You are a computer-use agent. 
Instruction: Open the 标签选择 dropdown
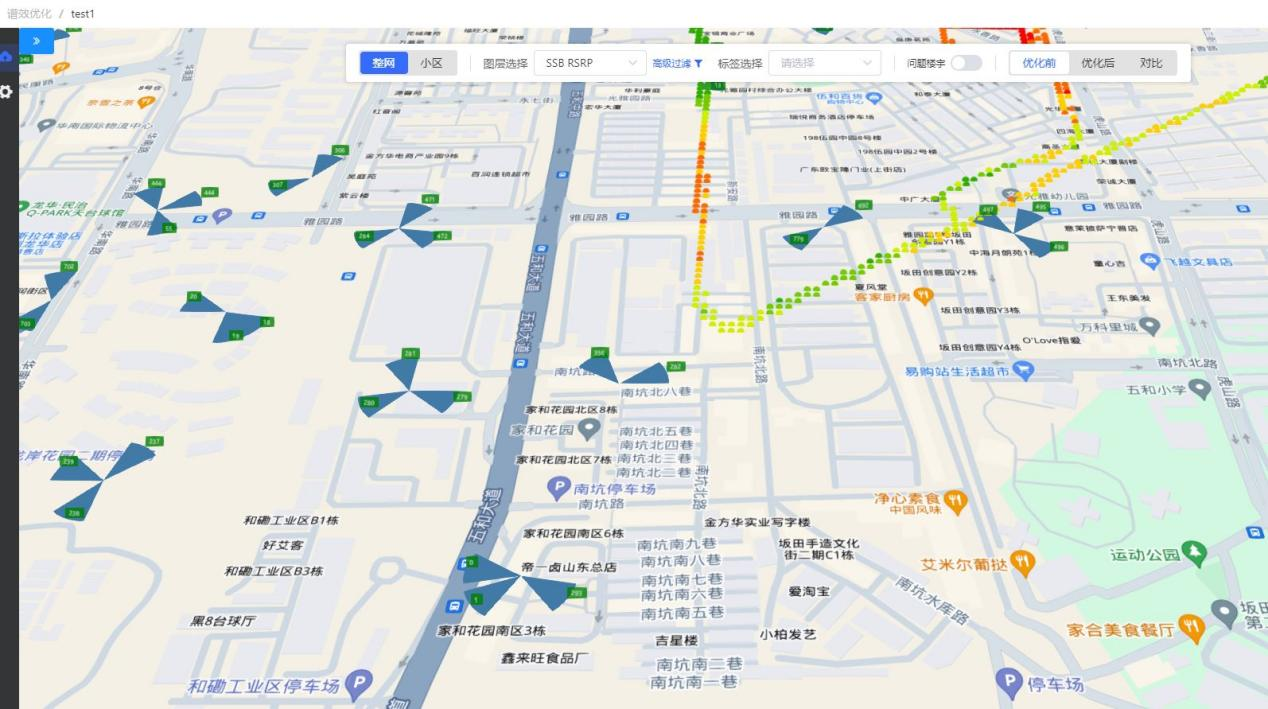[825, 63]
